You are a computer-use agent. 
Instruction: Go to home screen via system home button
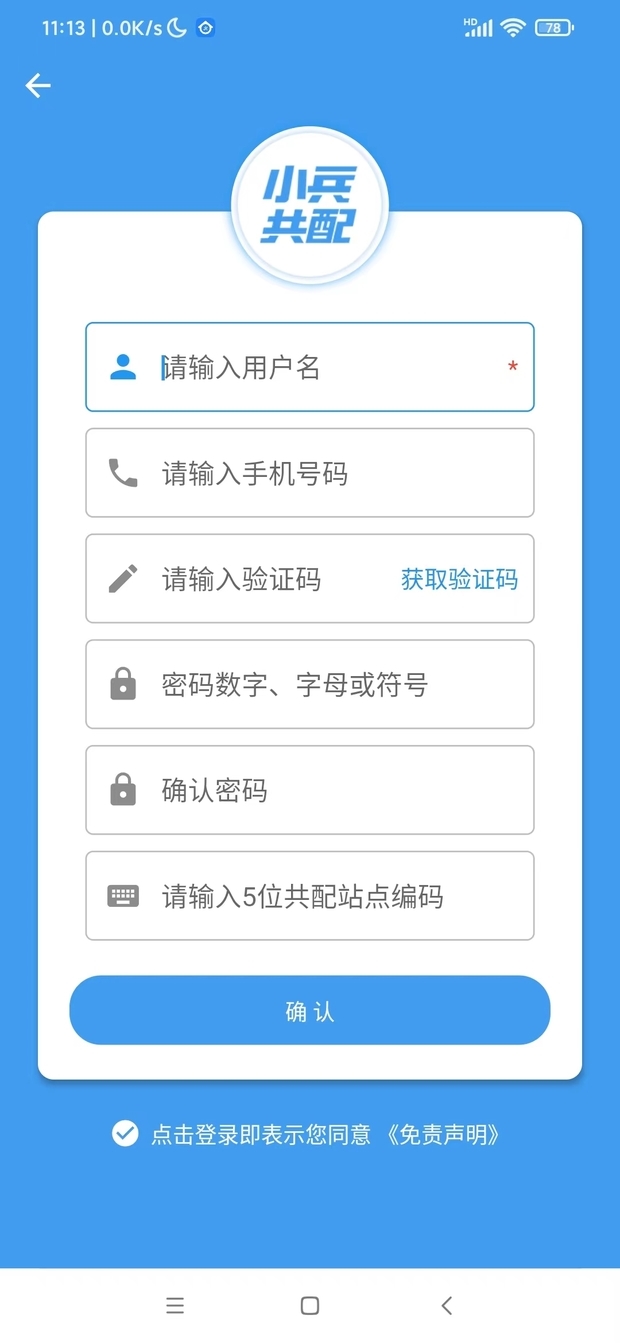(x=310, y=1305)
